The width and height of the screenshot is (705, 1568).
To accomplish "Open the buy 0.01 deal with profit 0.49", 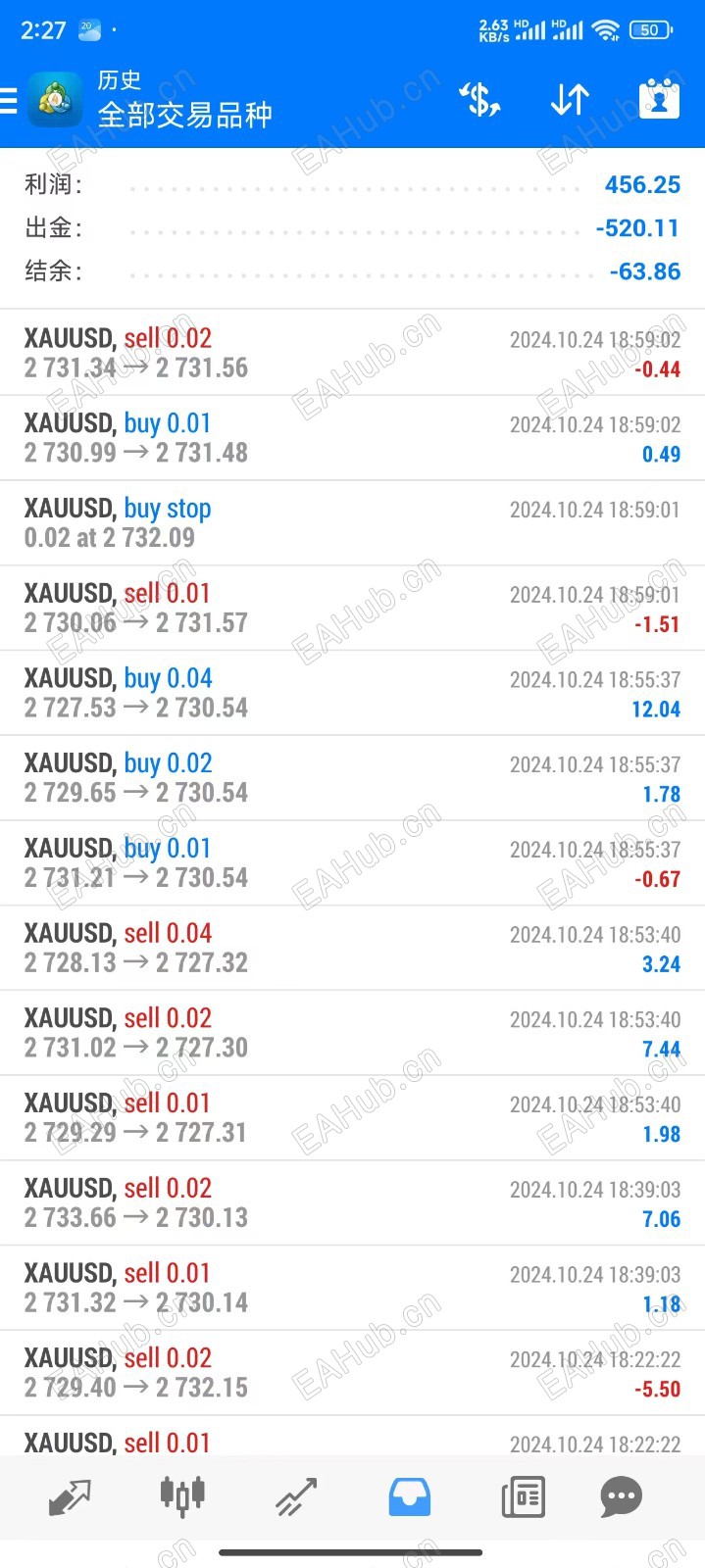I will pos(352,438).
